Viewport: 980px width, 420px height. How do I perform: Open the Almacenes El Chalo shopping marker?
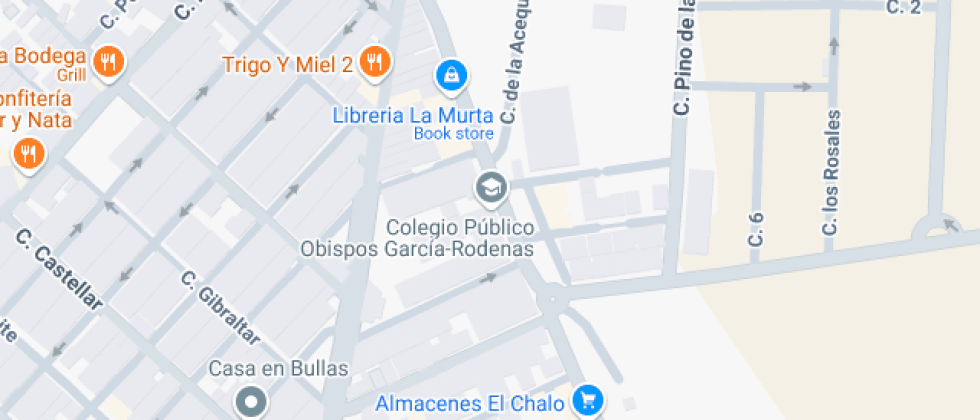588,398
